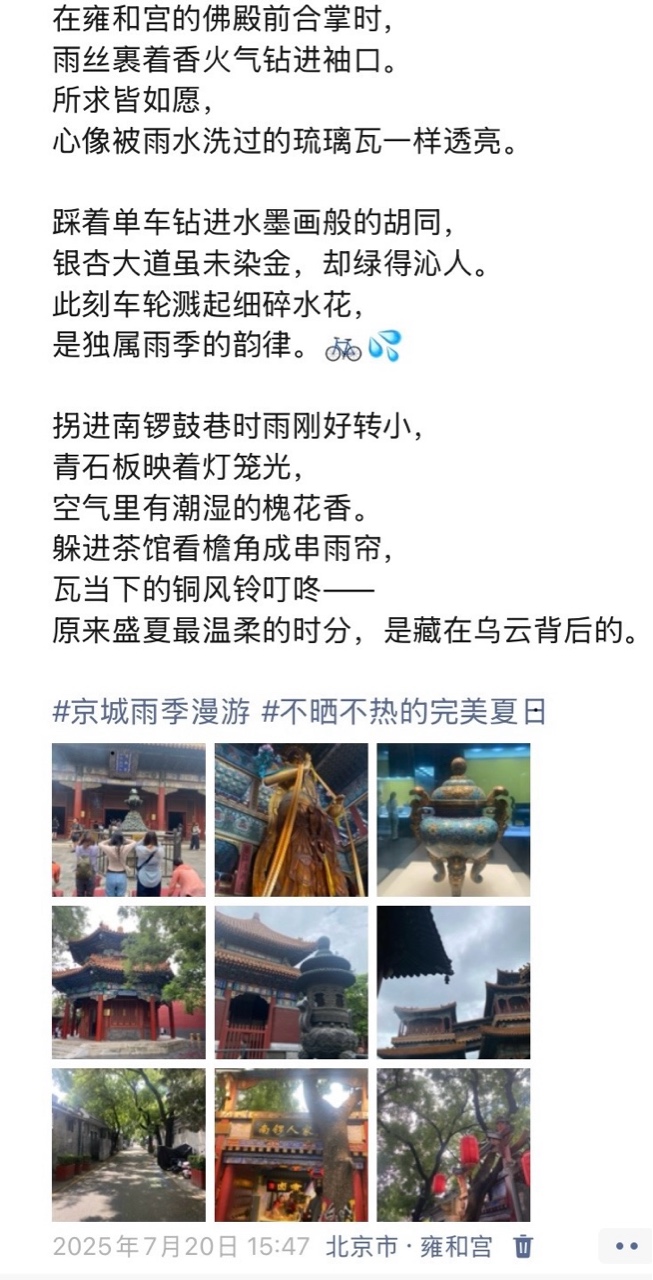Open the like/comment two-dot menu
Viewport: 653px width, 1280px height.
pos(626,1246)
